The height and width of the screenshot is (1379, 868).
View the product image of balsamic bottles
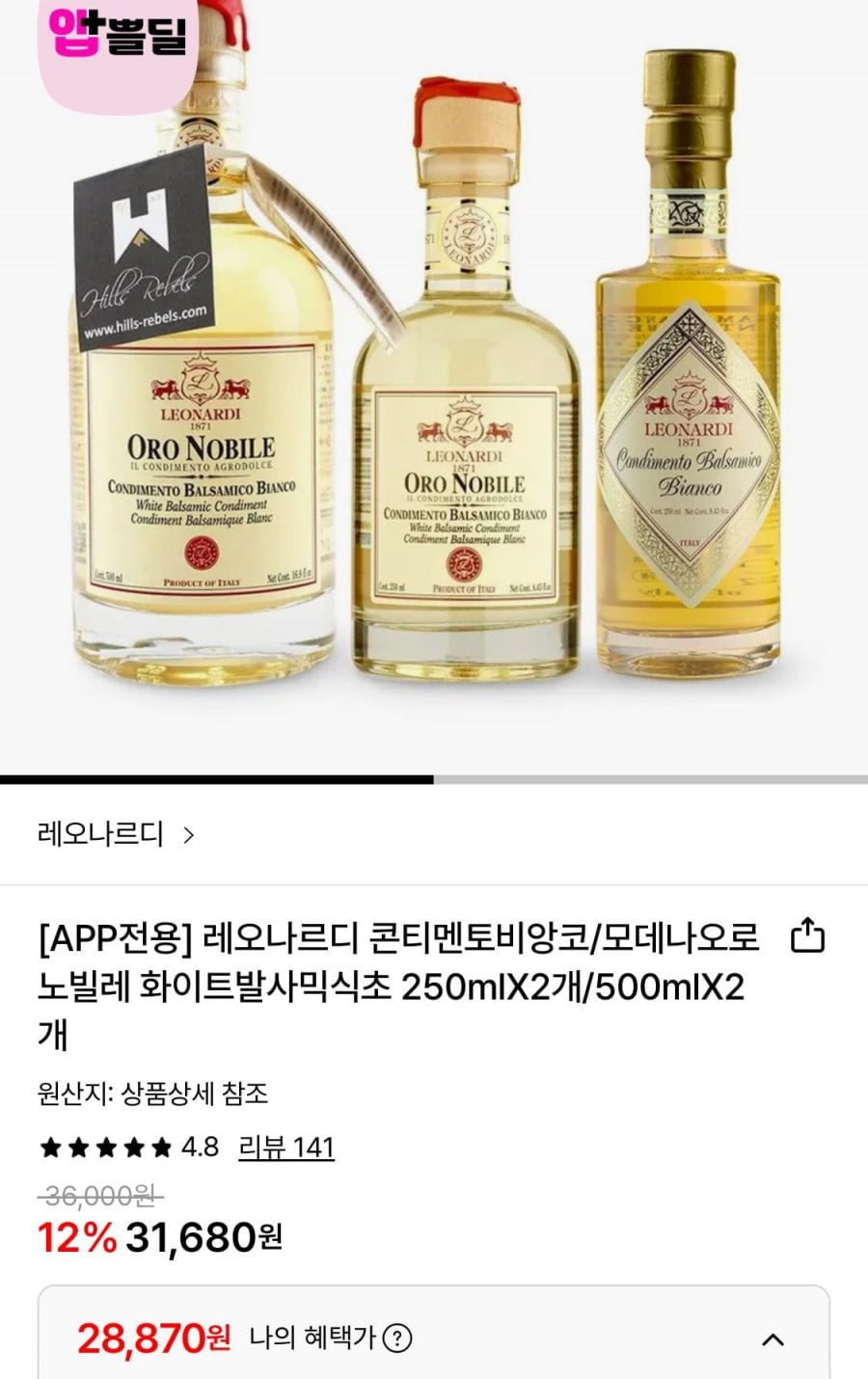pos(434,386)
